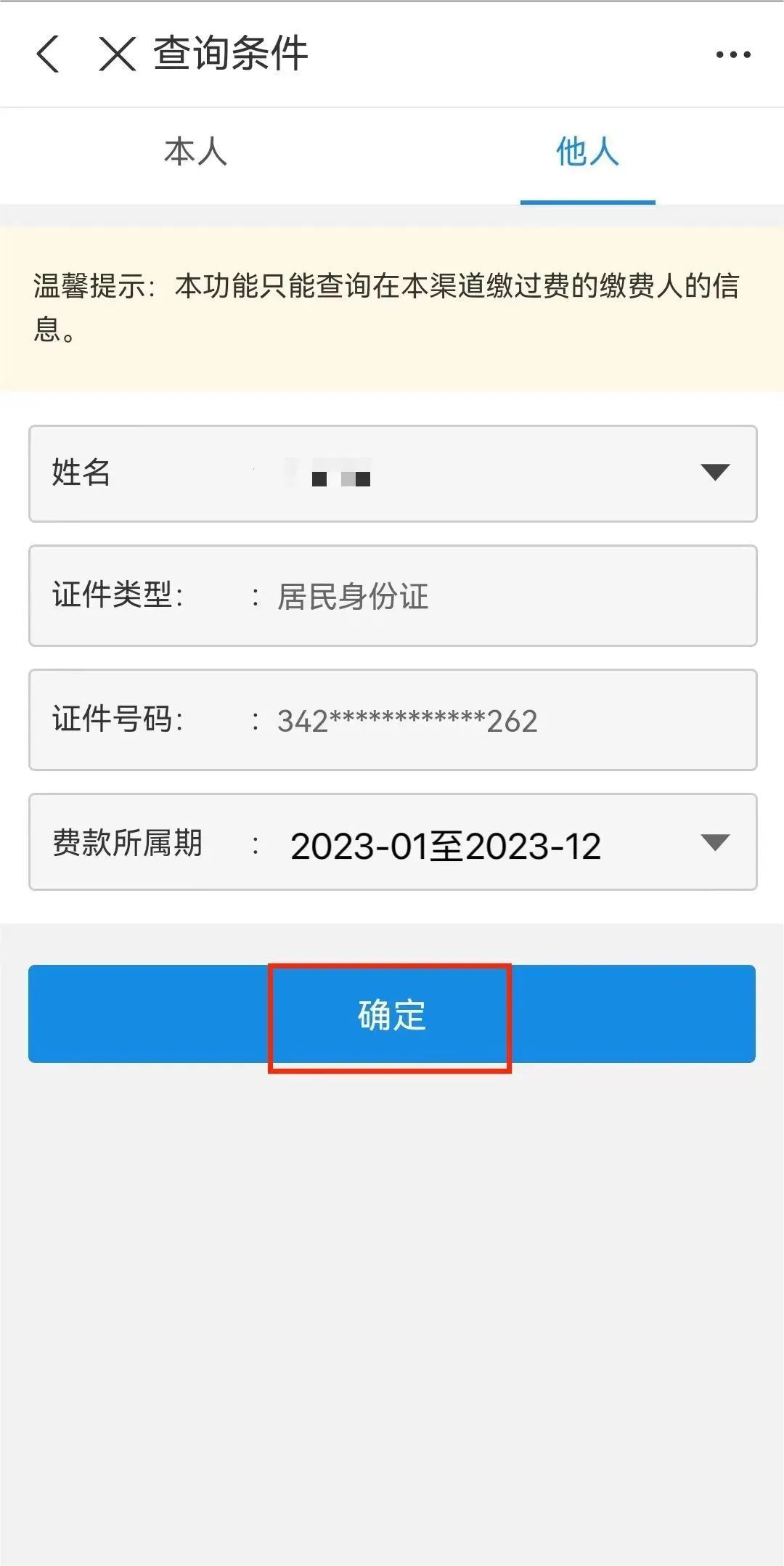Confirm with the 确定 button

(392, 1014)
